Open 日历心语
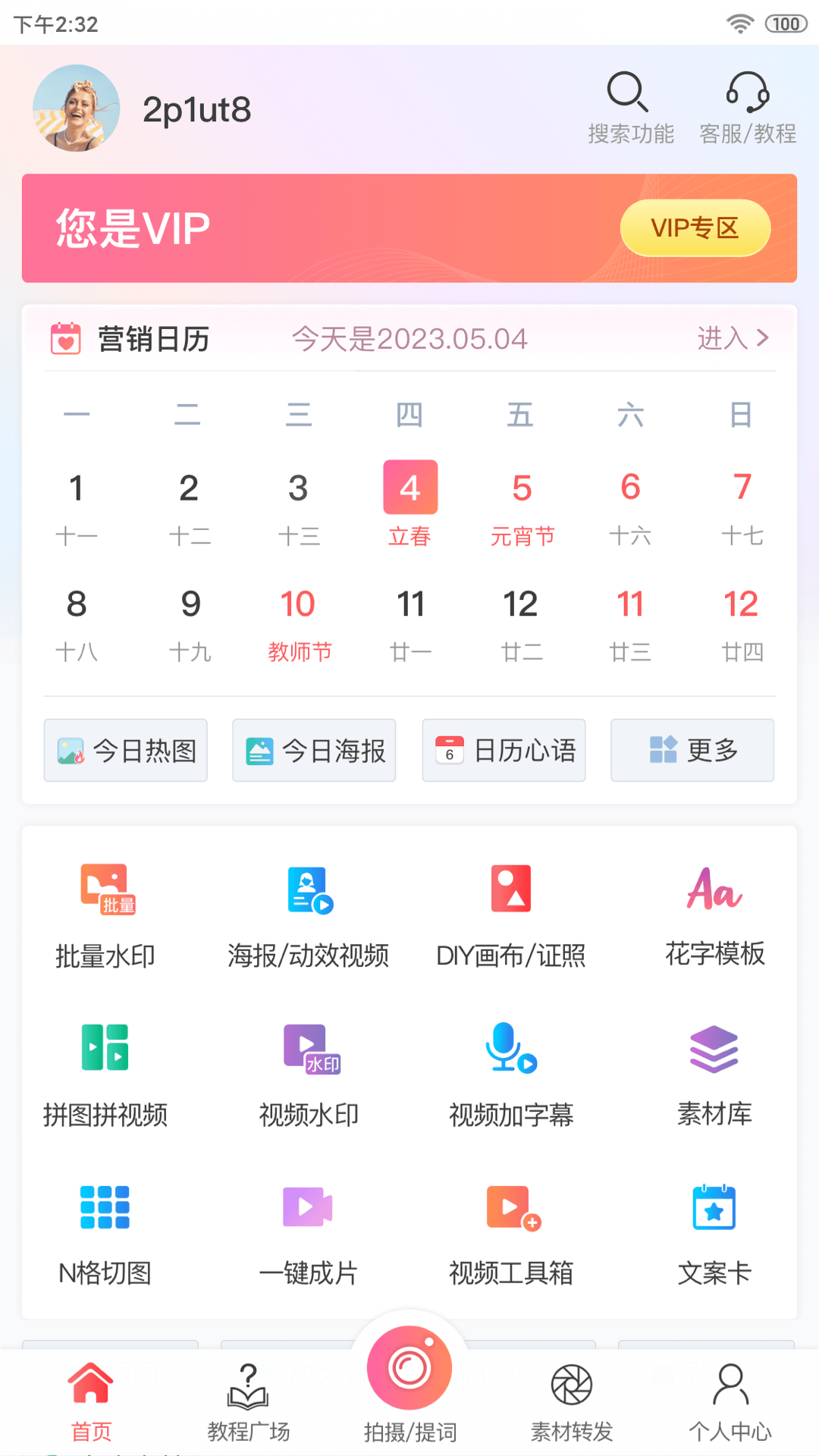The width and height of the screenshot is (819, 1456). tap(504, 750)
